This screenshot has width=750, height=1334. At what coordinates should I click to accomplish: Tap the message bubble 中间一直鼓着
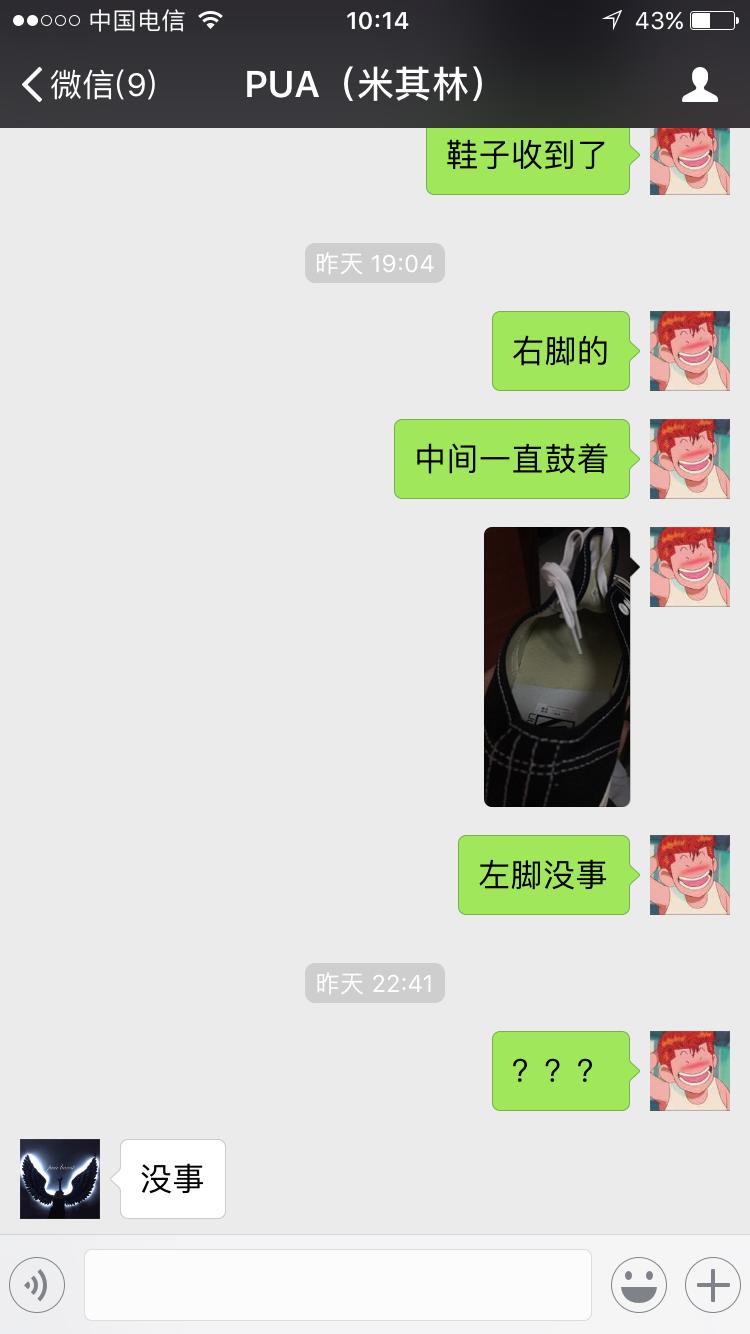pyautogui.click(x=511, y=459)
